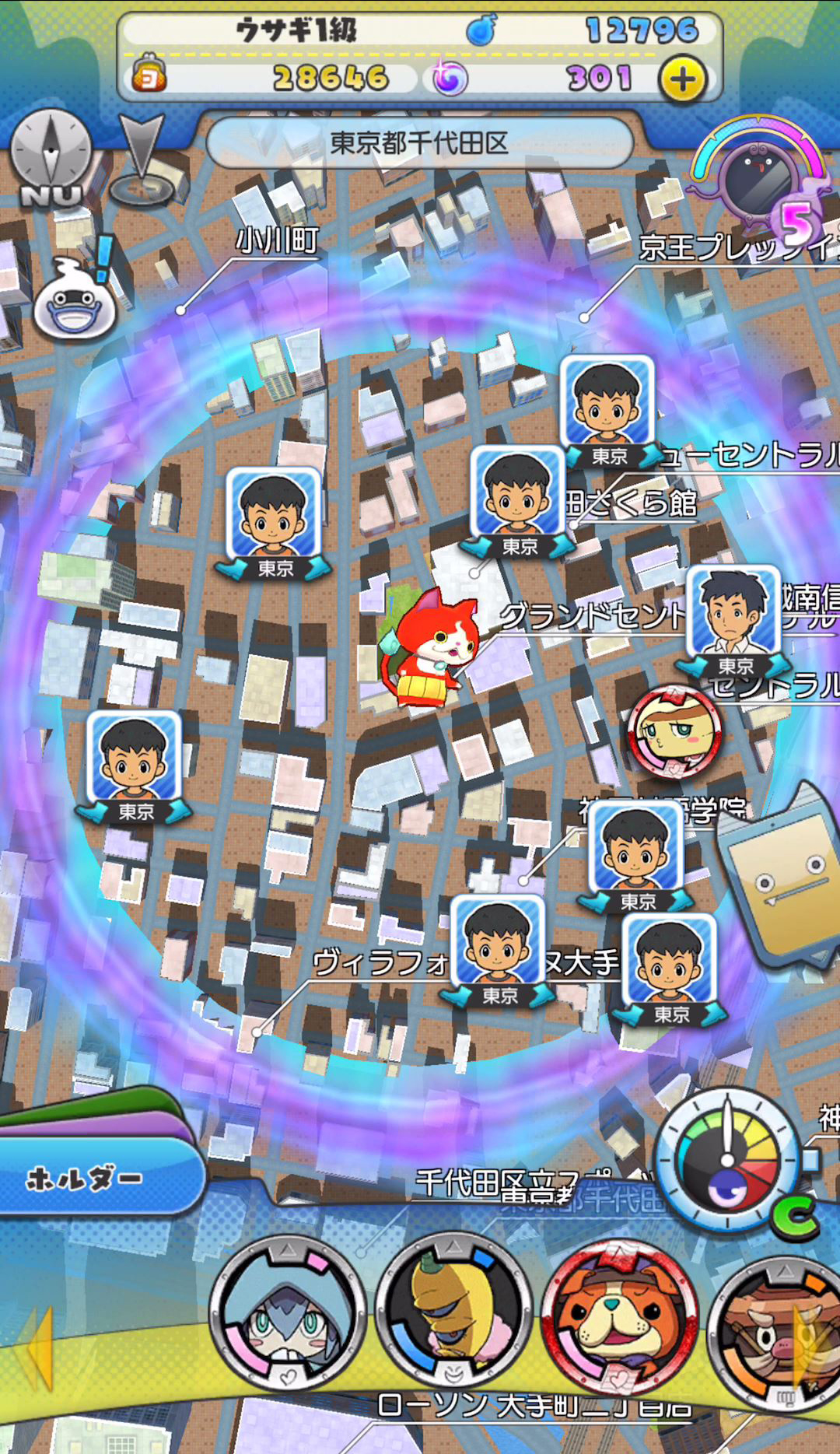Tap the golden square-faced Yo-kai at the edge
Viewport: 840px width, 1454px height.
[782, 879]
